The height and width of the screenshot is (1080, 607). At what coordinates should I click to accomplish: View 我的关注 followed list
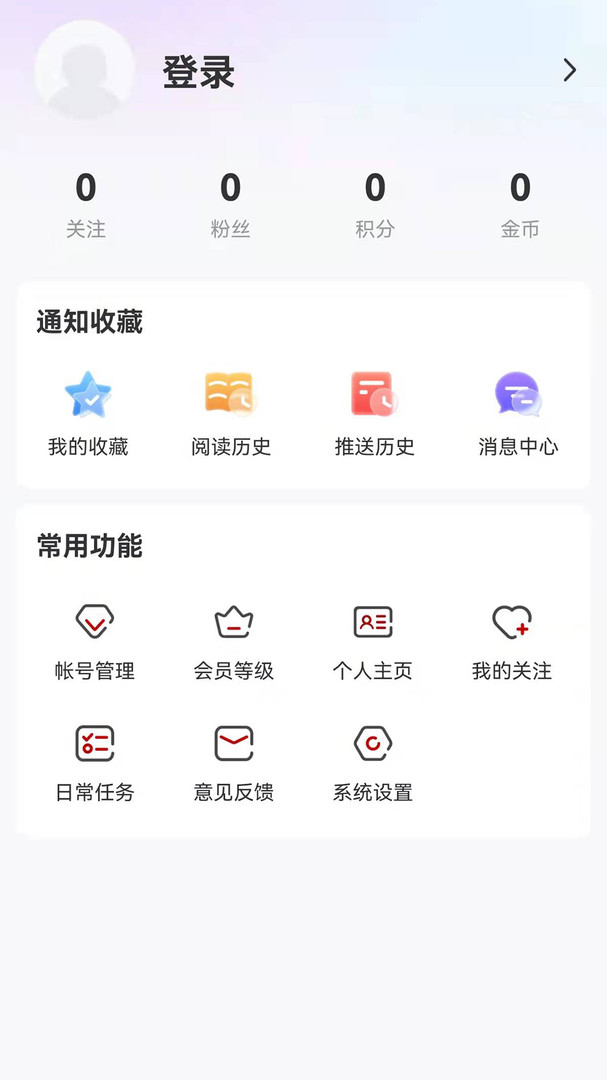[x=512, y=641]
